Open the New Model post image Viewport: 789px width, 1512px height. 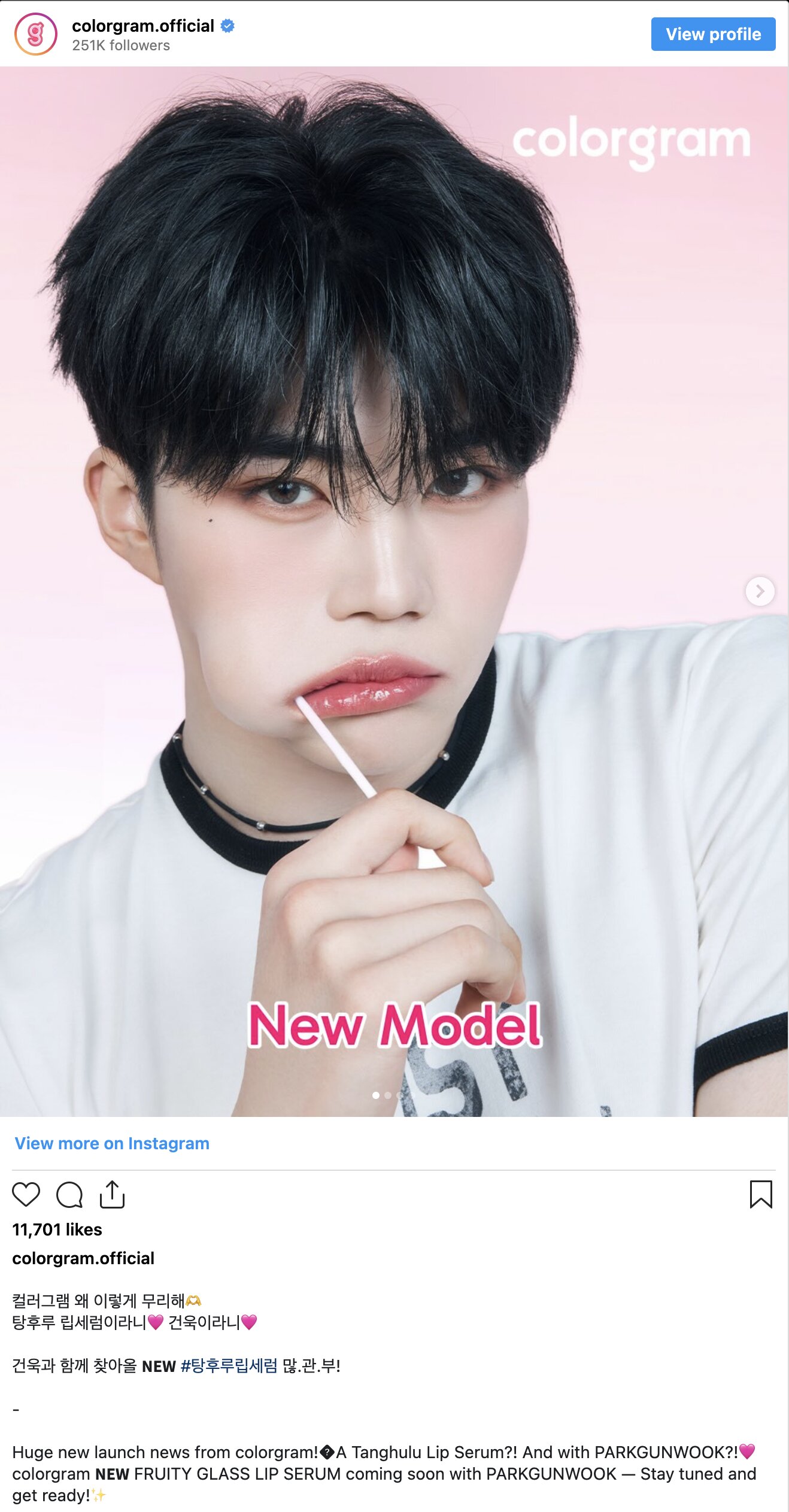pos(394,539)
